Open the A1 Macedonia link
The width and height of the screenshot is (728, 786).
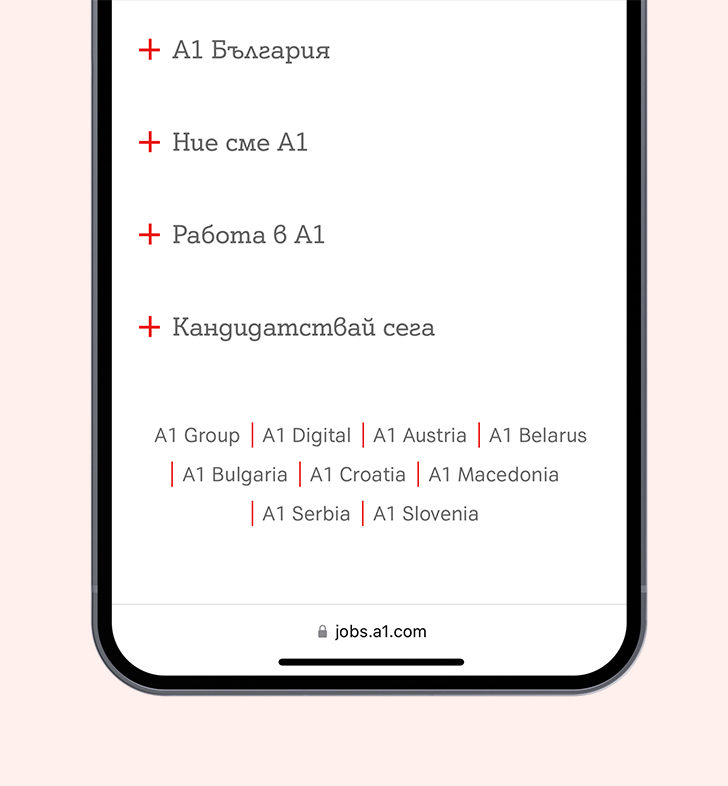pos(493,475)
